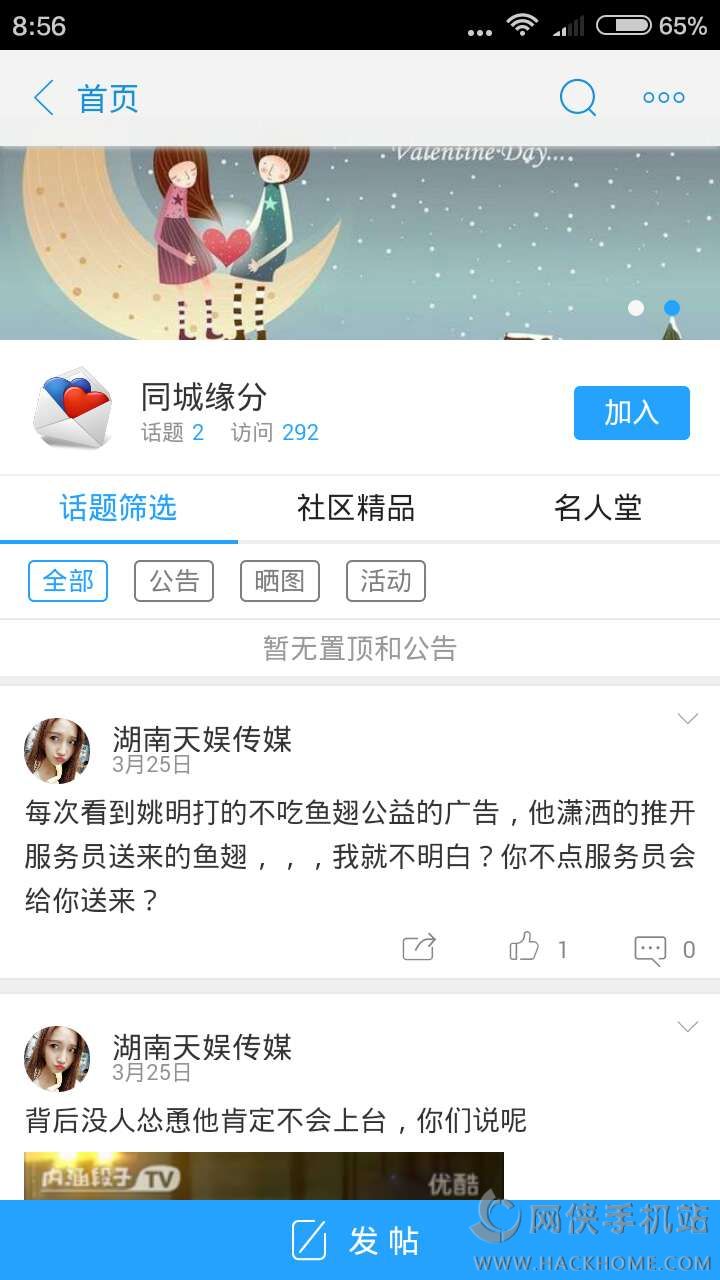This screenshot has width=720, height=1280.
Task: Comment on the 姚明 shark fin post
Action: [651, 949]
